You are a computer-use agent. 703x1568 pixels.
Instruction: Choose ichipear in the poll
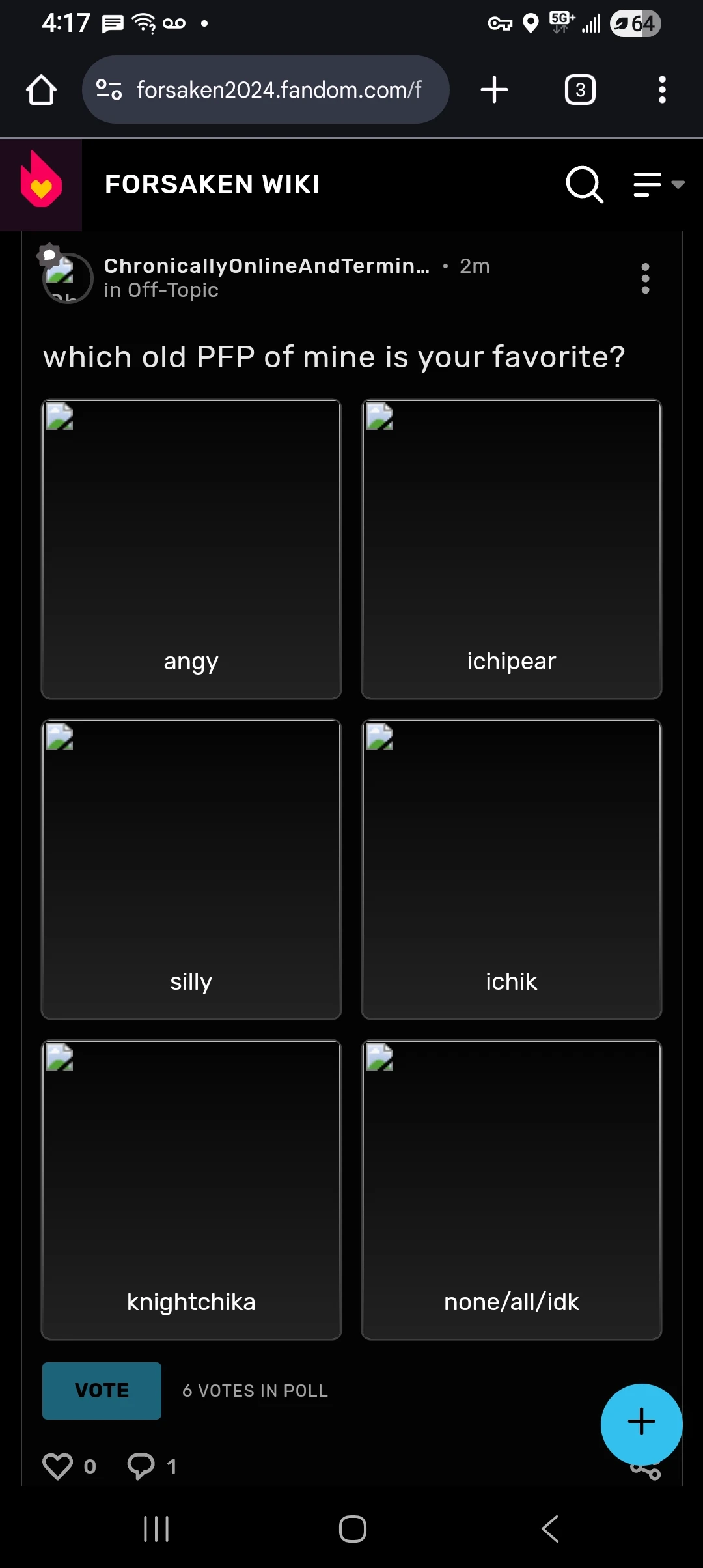click(512, 549)
